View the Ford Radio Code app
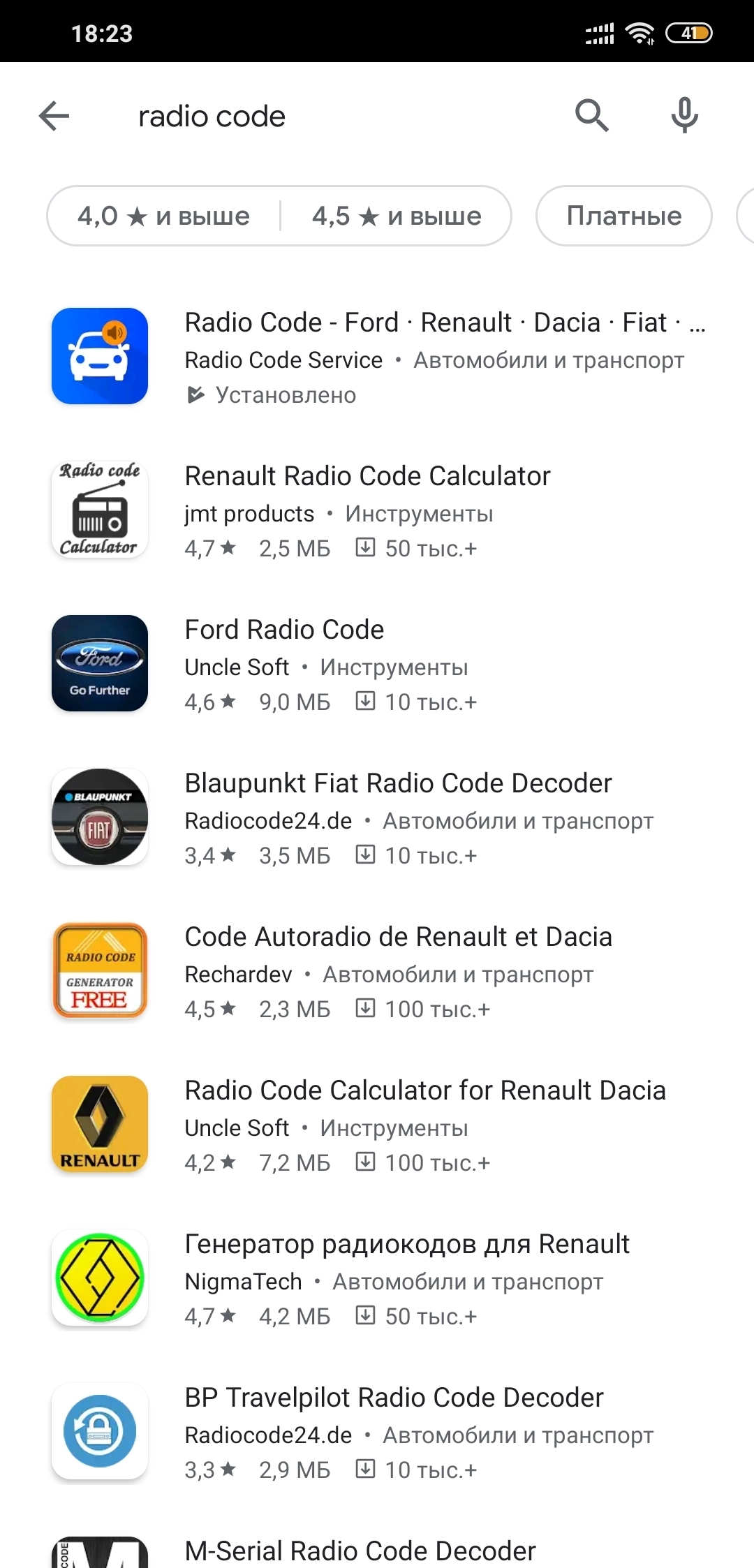Screen dimensions: 754x1568 [377, 664]
